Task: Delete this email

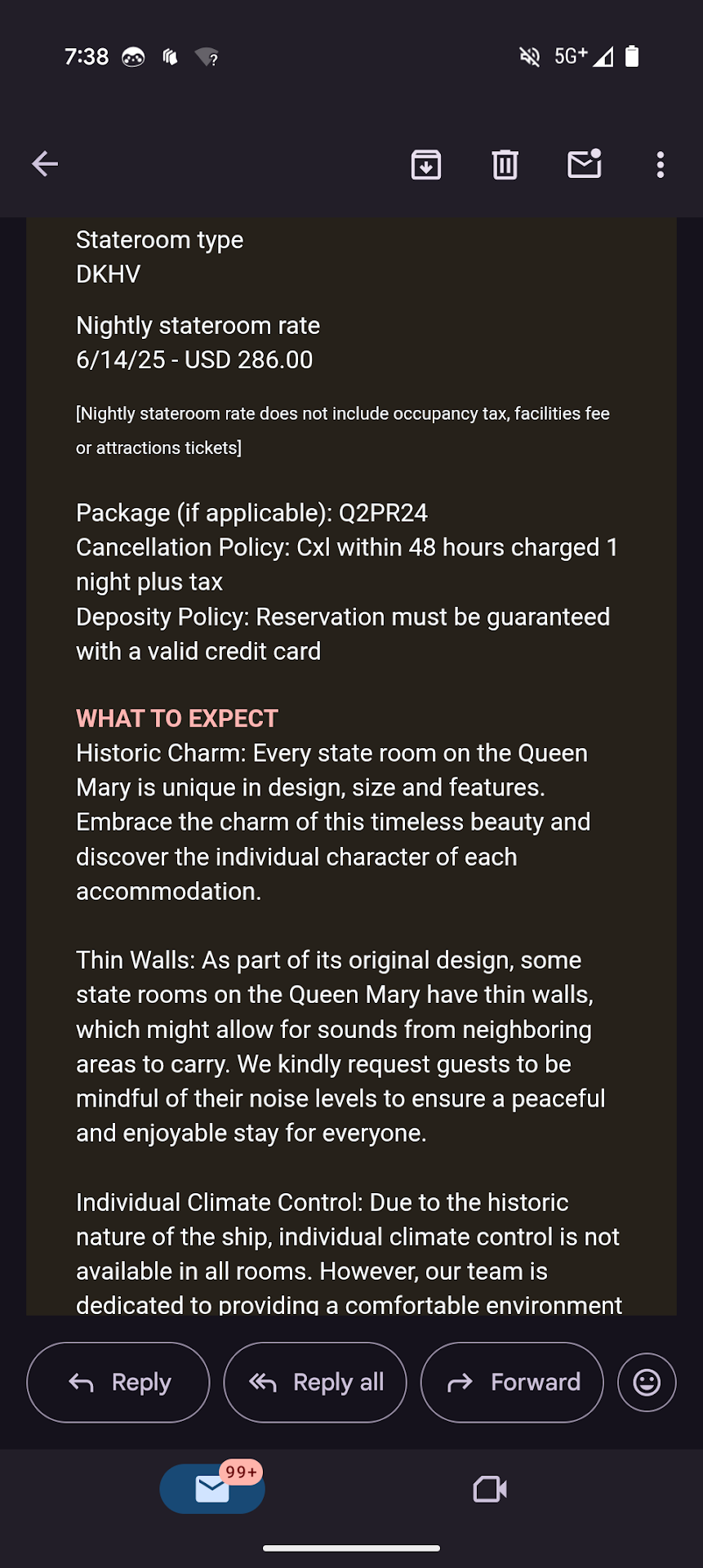Action: point(505,164)
